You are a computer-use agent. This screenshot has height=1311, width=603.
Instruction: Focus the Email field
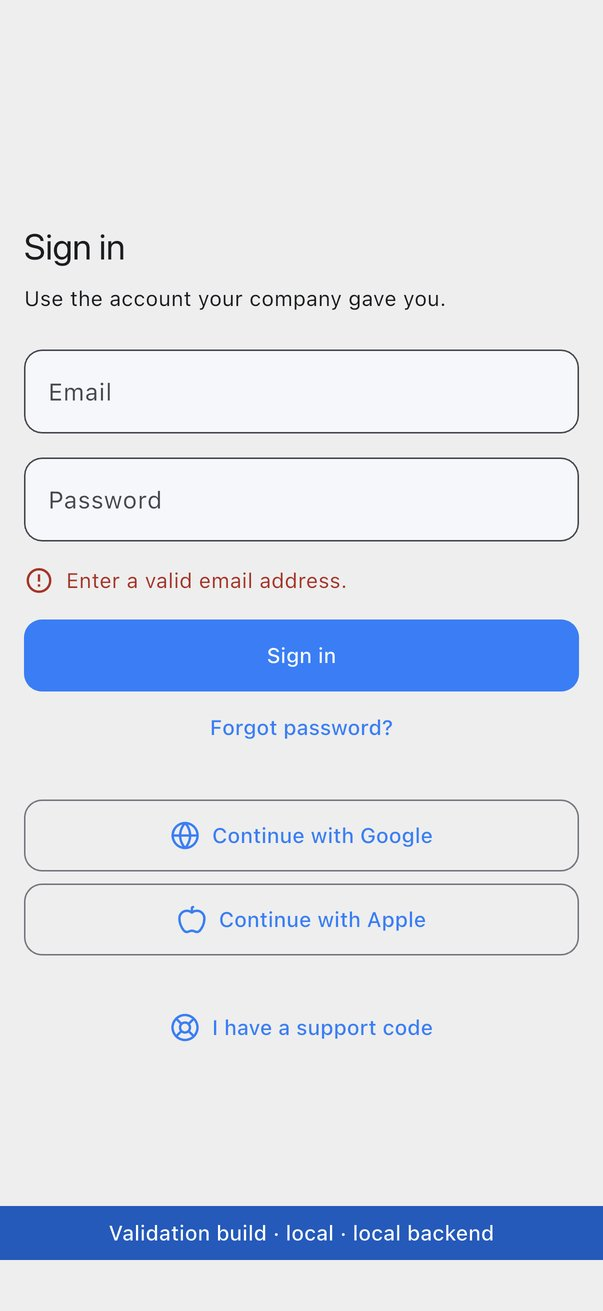point(301,391)
